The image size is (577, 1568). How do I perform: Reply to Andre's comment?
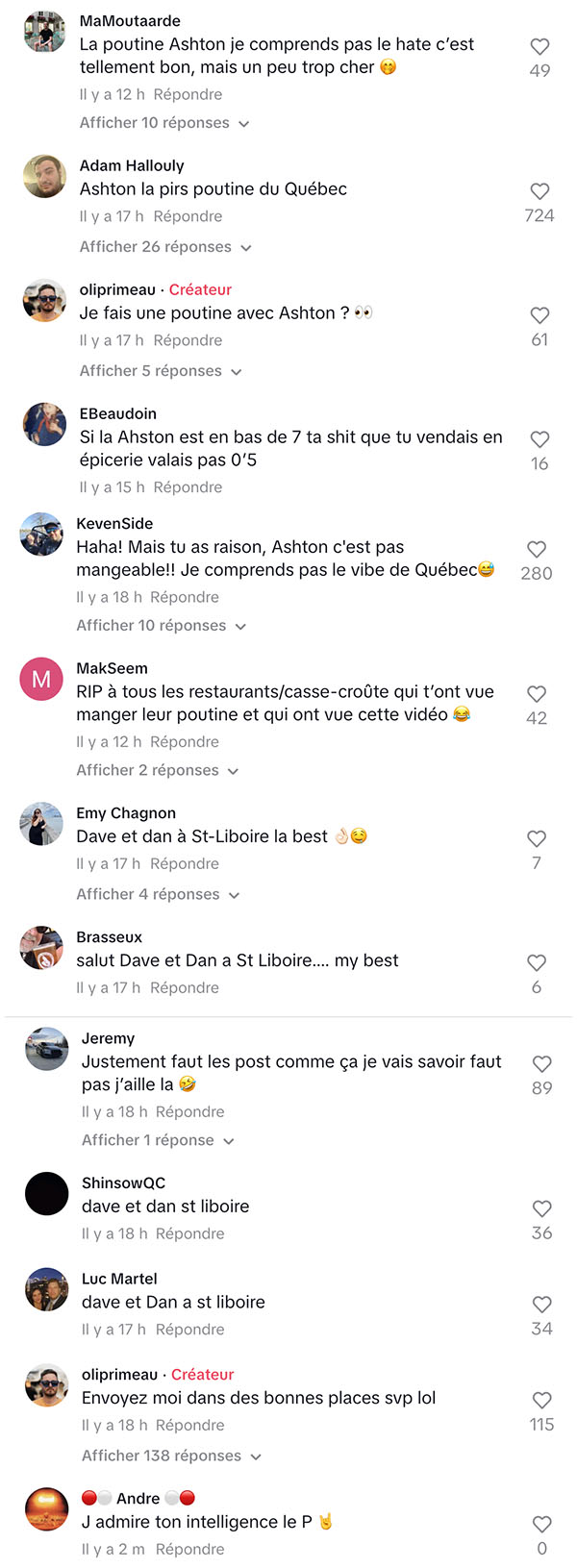[x=189, y=1549]
